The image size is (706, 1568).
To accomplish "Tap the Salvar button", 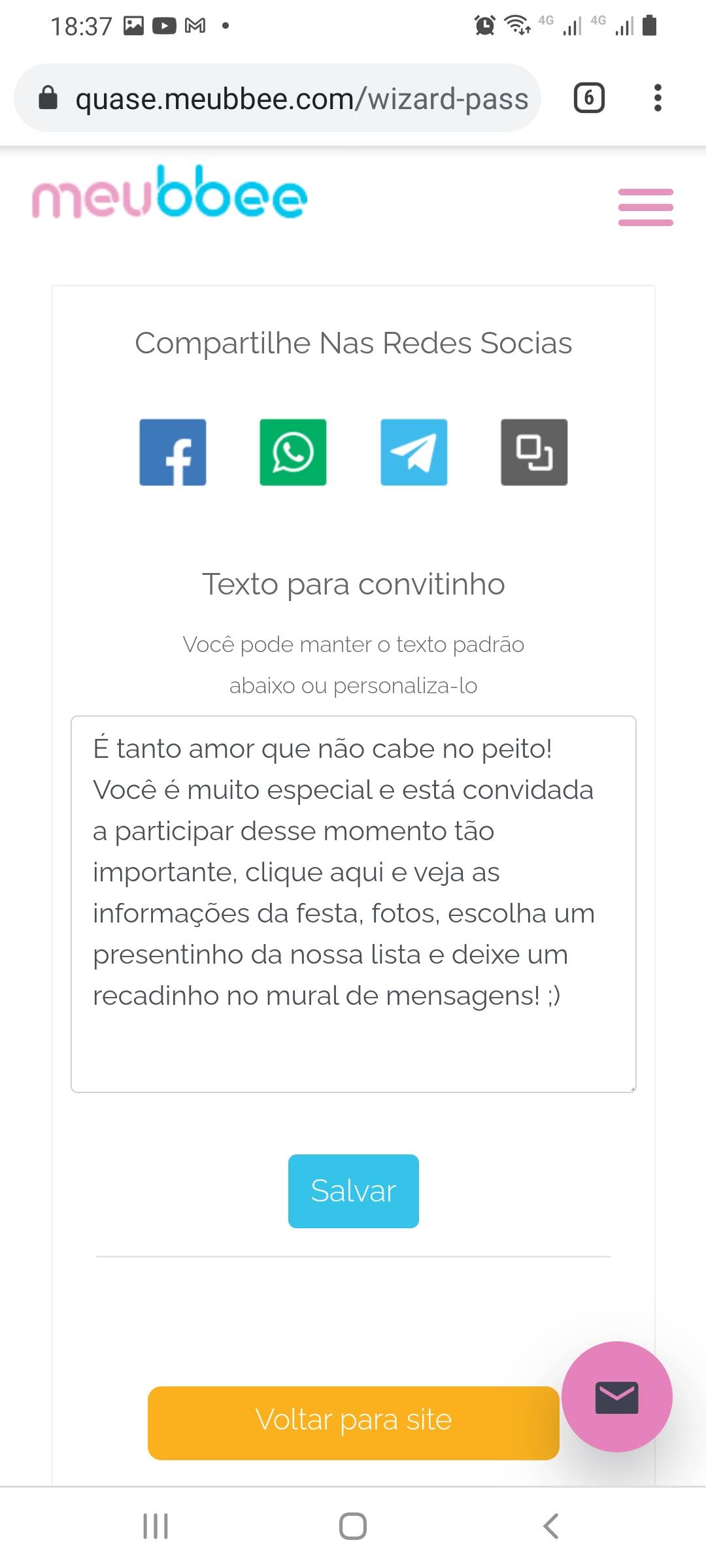I will click(353, 1191).
